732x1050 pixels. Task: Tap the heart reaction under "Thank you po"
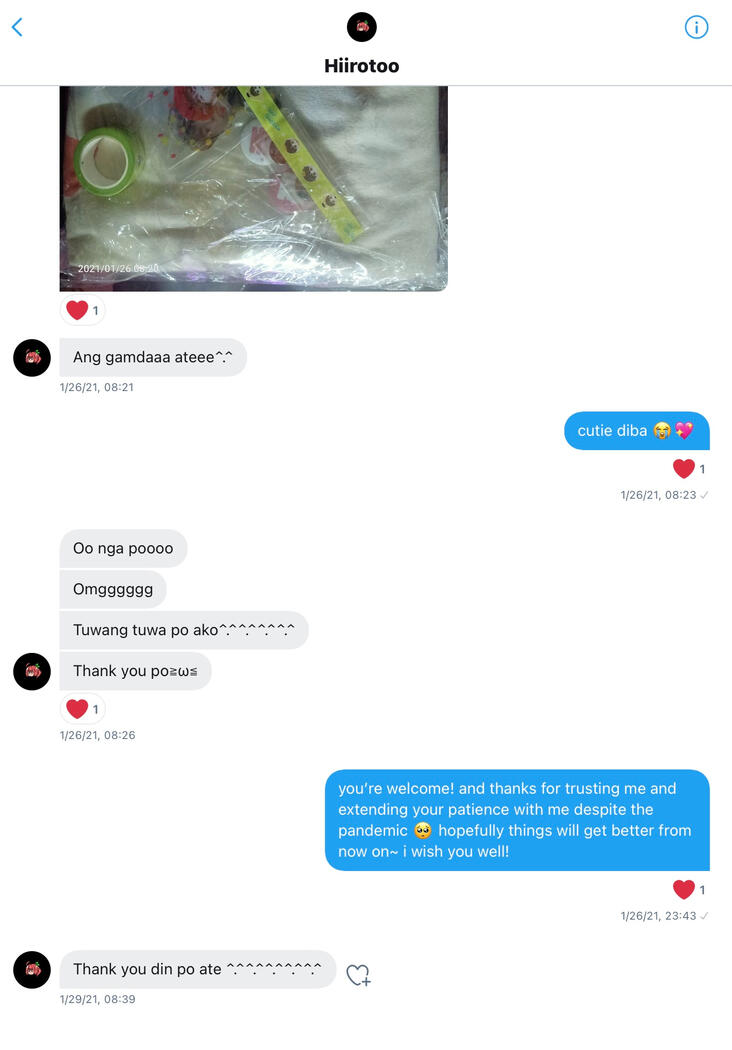(x=82, y=709)
